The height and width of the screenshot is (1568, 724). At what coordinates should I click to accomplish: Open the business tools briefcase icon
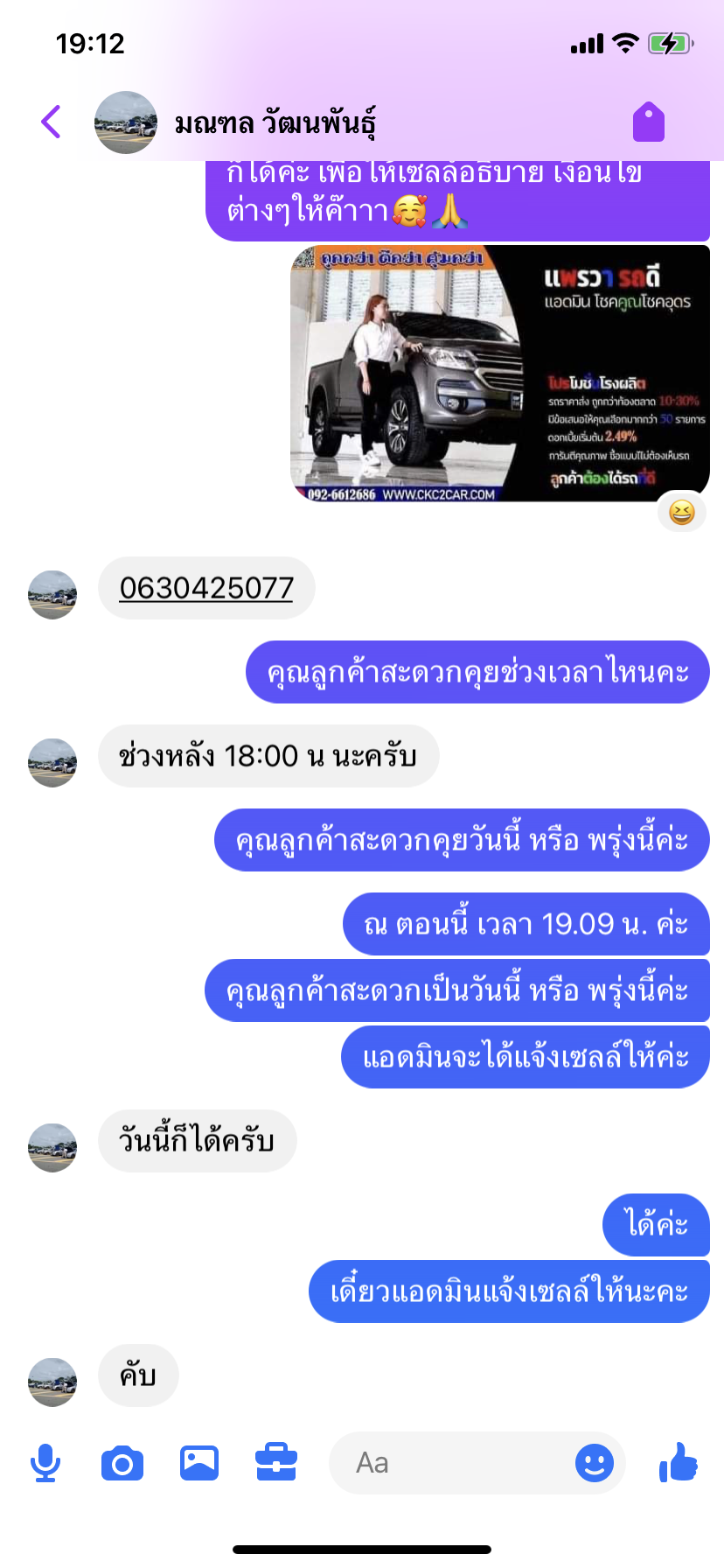(x=276, y=1463)
